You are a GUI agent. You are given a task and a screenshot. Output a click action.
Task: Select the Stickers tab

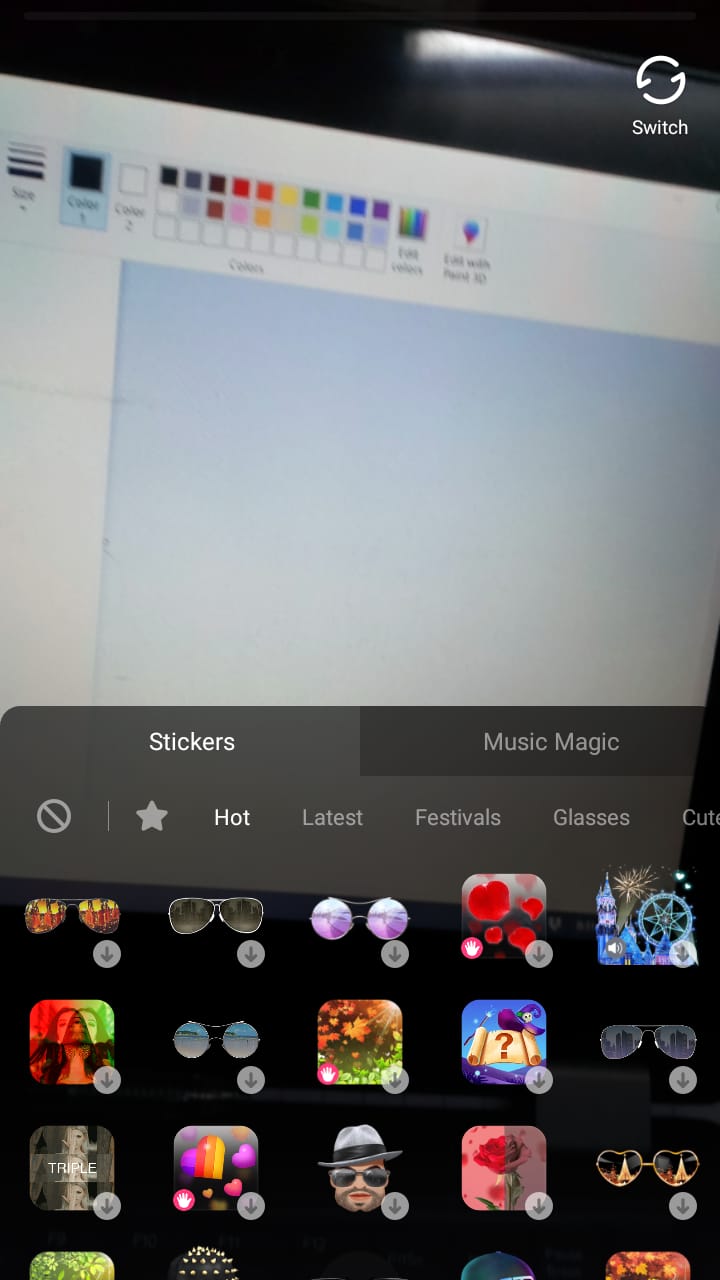click(192, 742)
